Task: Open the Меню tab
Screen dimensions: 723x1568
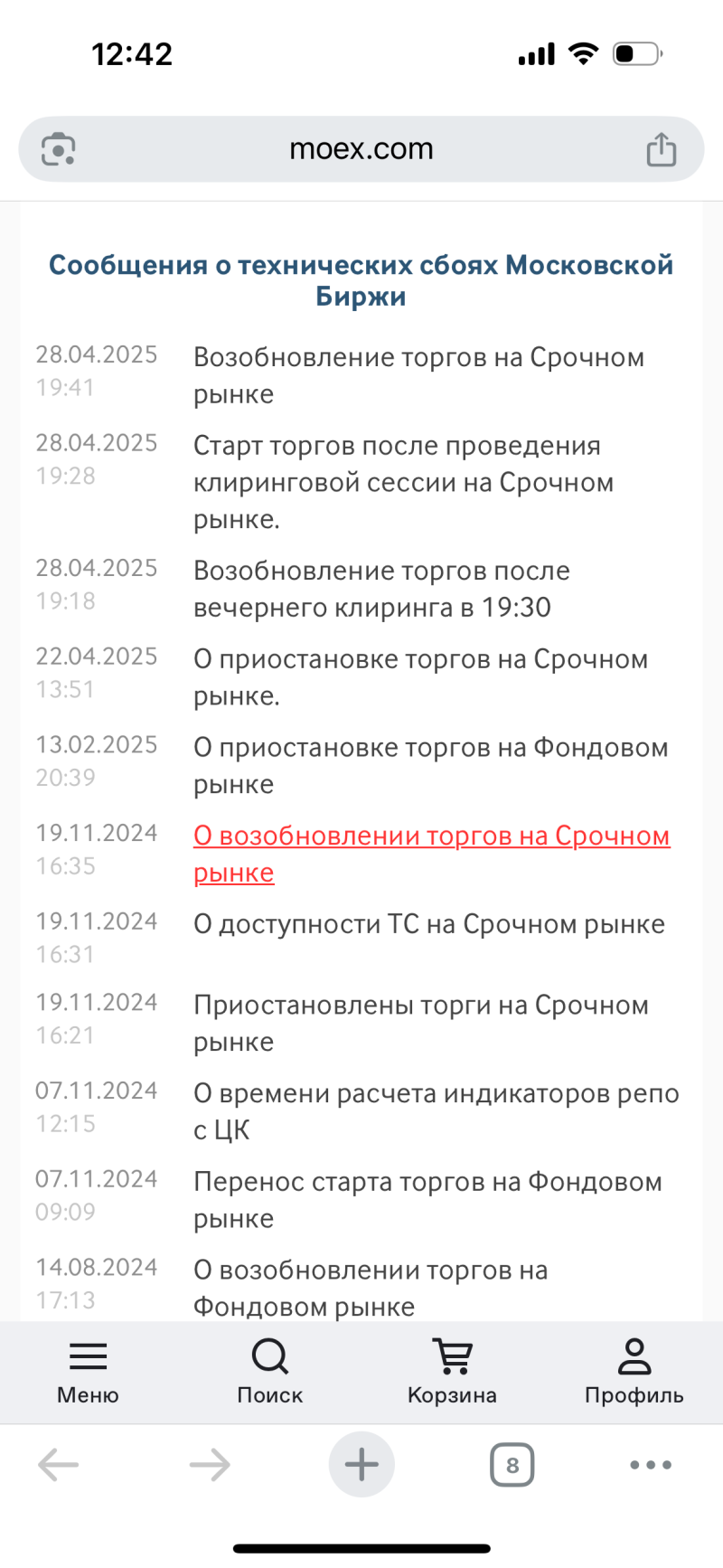Action: click(x=88, y=1372)
